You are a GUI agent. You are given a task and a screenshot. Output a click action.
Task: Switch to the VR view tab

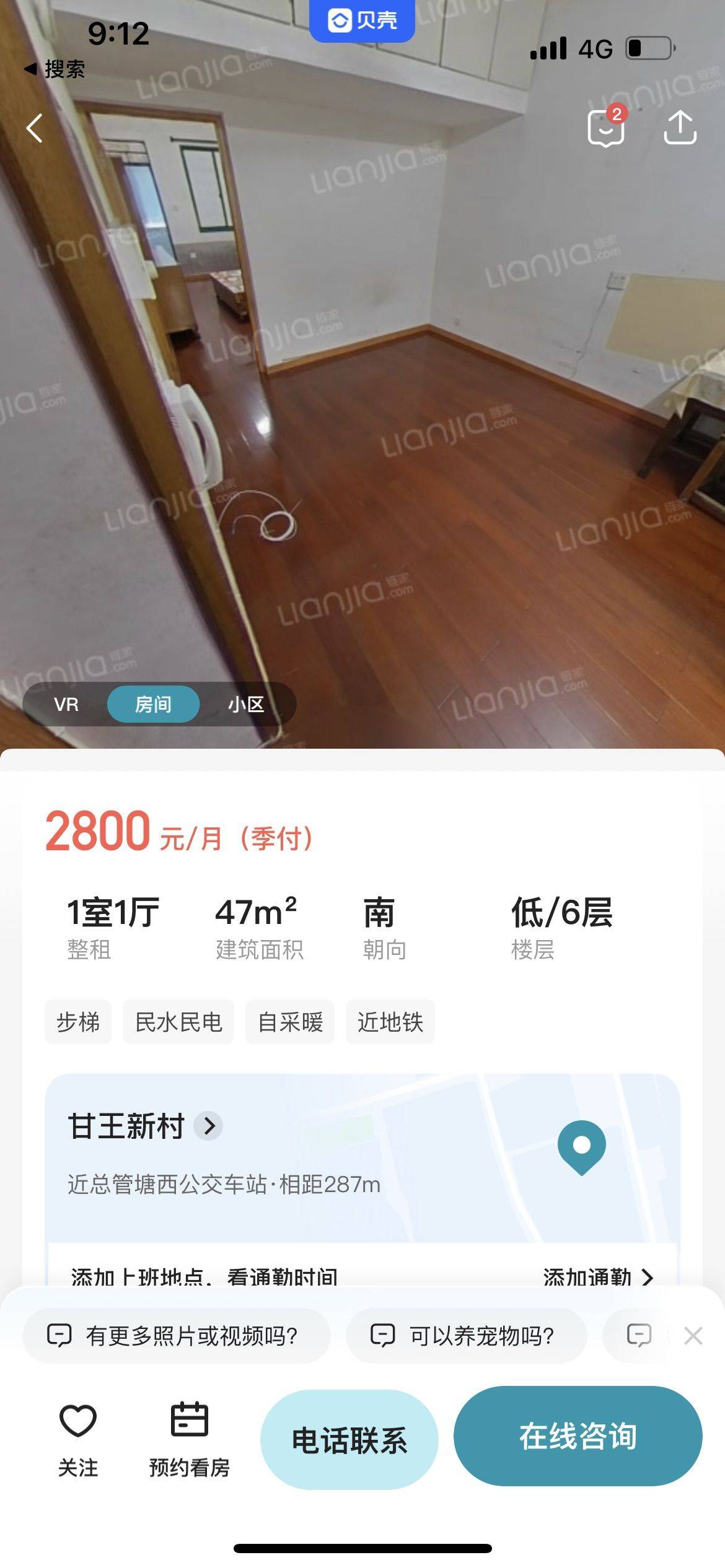pyautogui.click(x=66, y=704)
